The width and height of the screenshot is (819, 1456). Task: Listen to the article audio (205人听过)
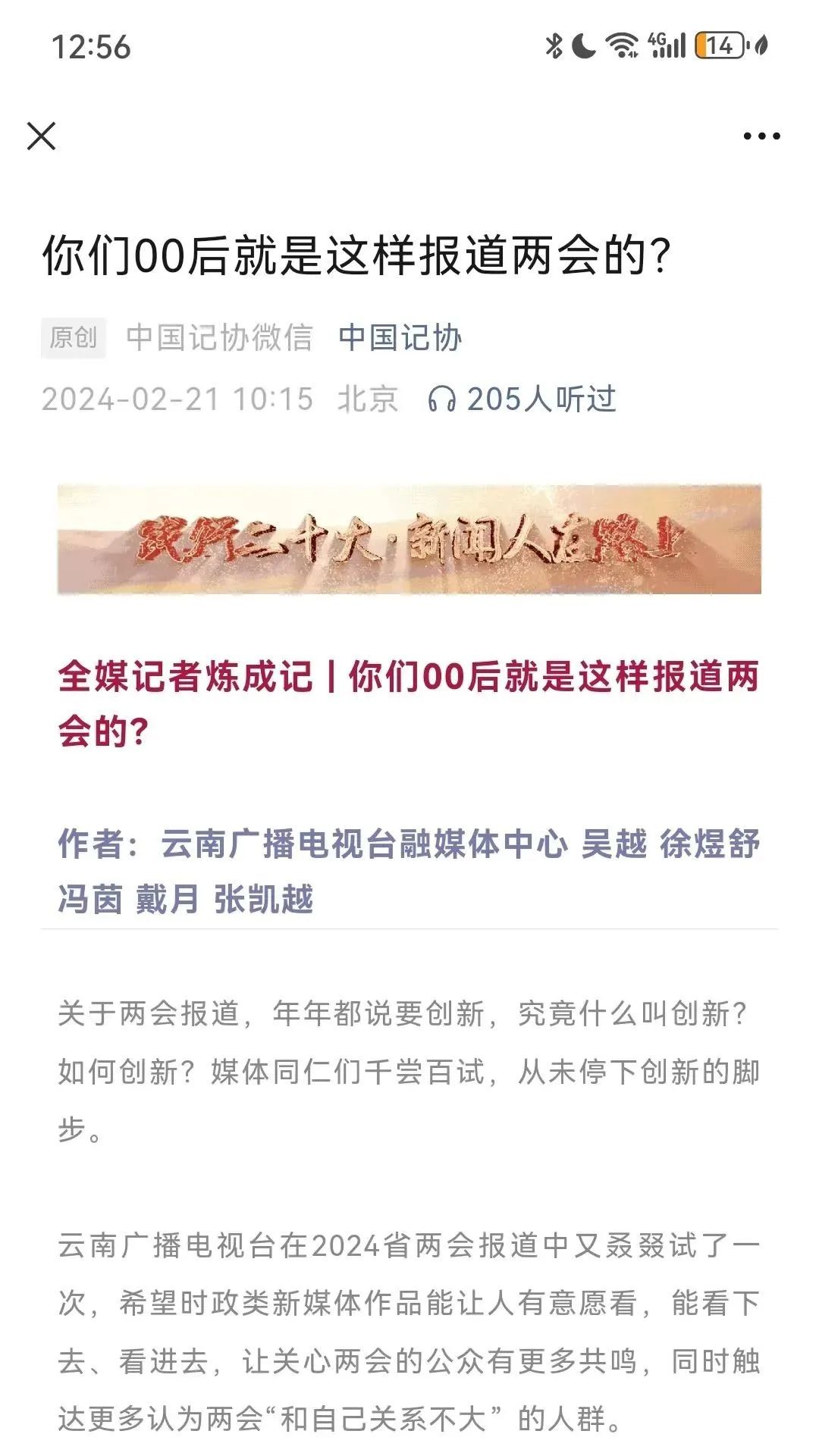[x=522, y=399]
